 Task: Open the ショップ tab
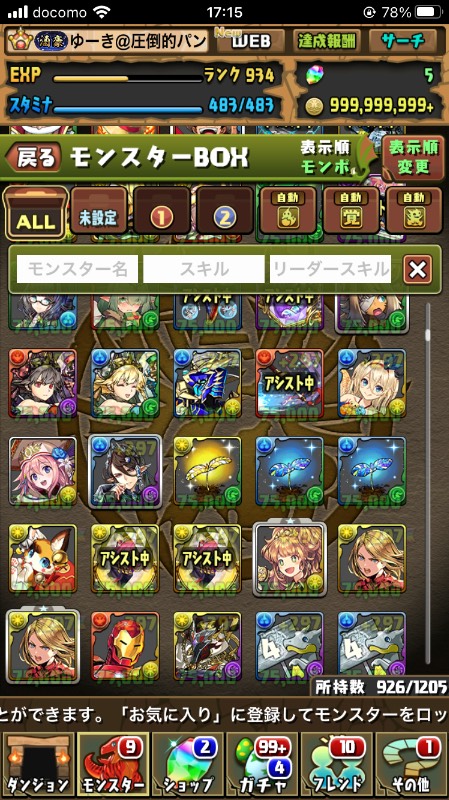click(x=187, y=764)
